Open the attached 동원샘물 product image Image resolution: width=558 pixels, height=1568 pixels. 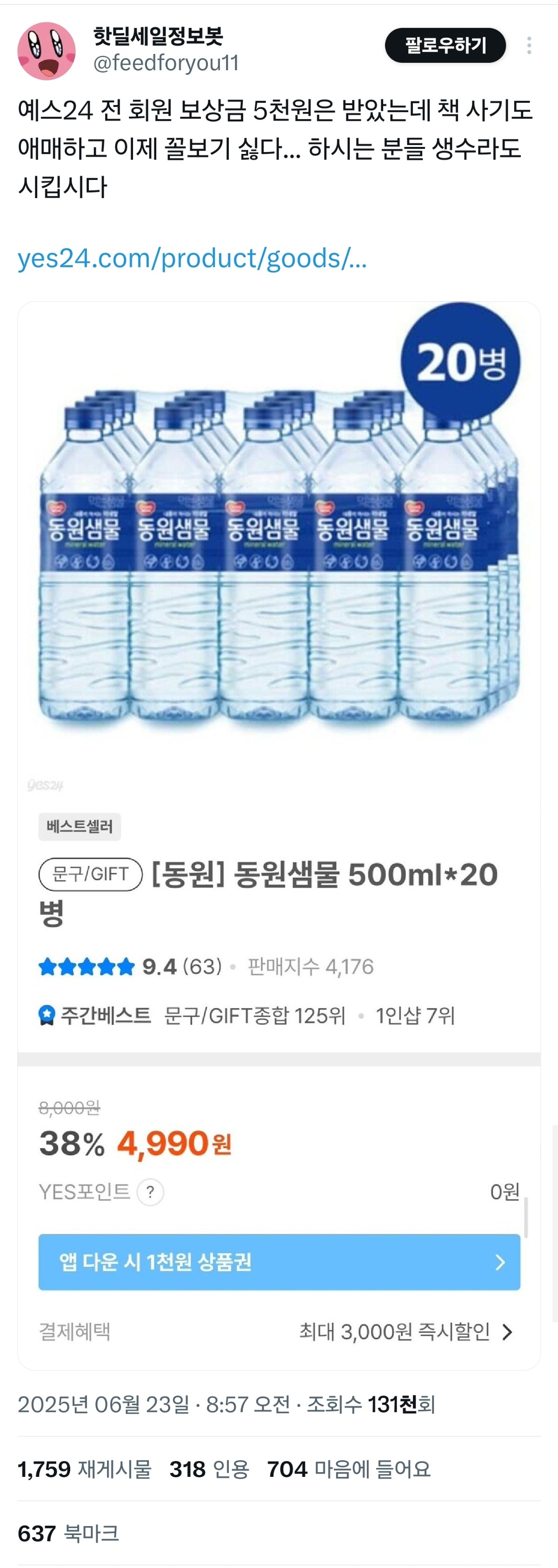coord(279,548)
